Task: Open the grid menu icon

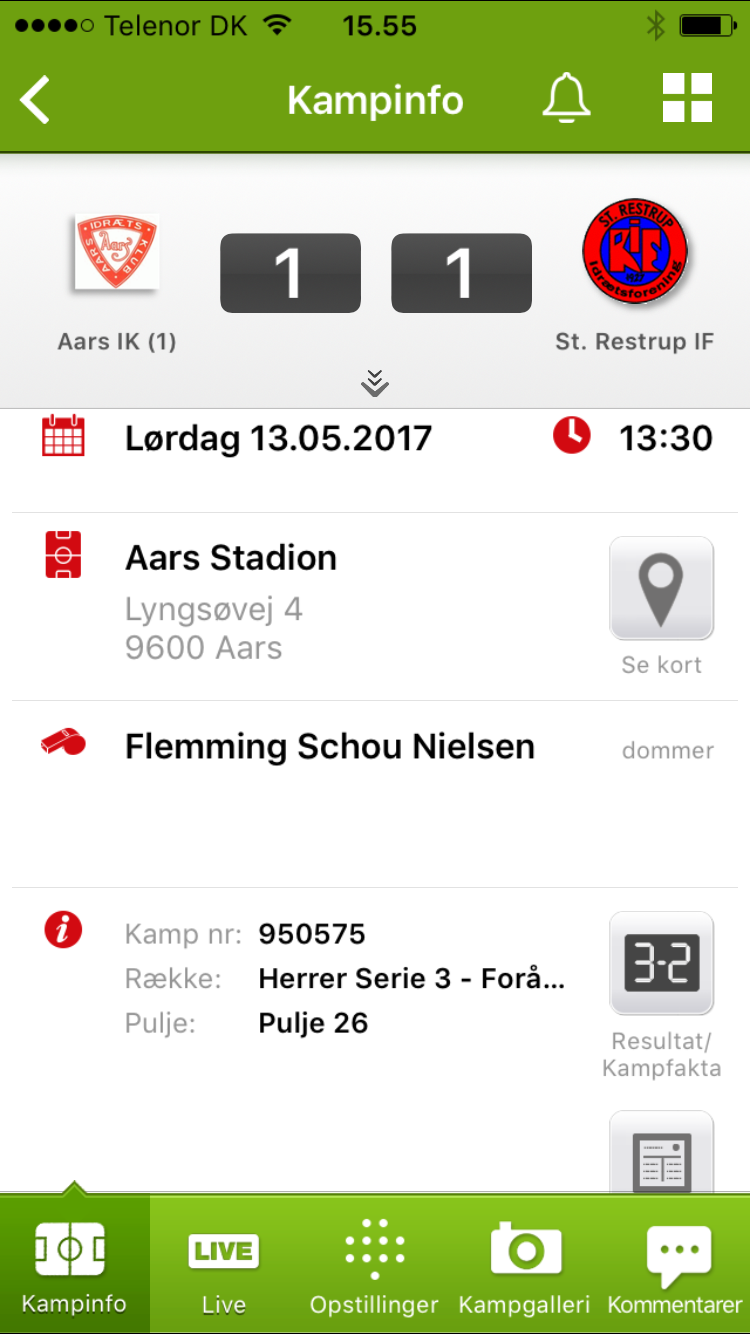Action: (688, 98)
